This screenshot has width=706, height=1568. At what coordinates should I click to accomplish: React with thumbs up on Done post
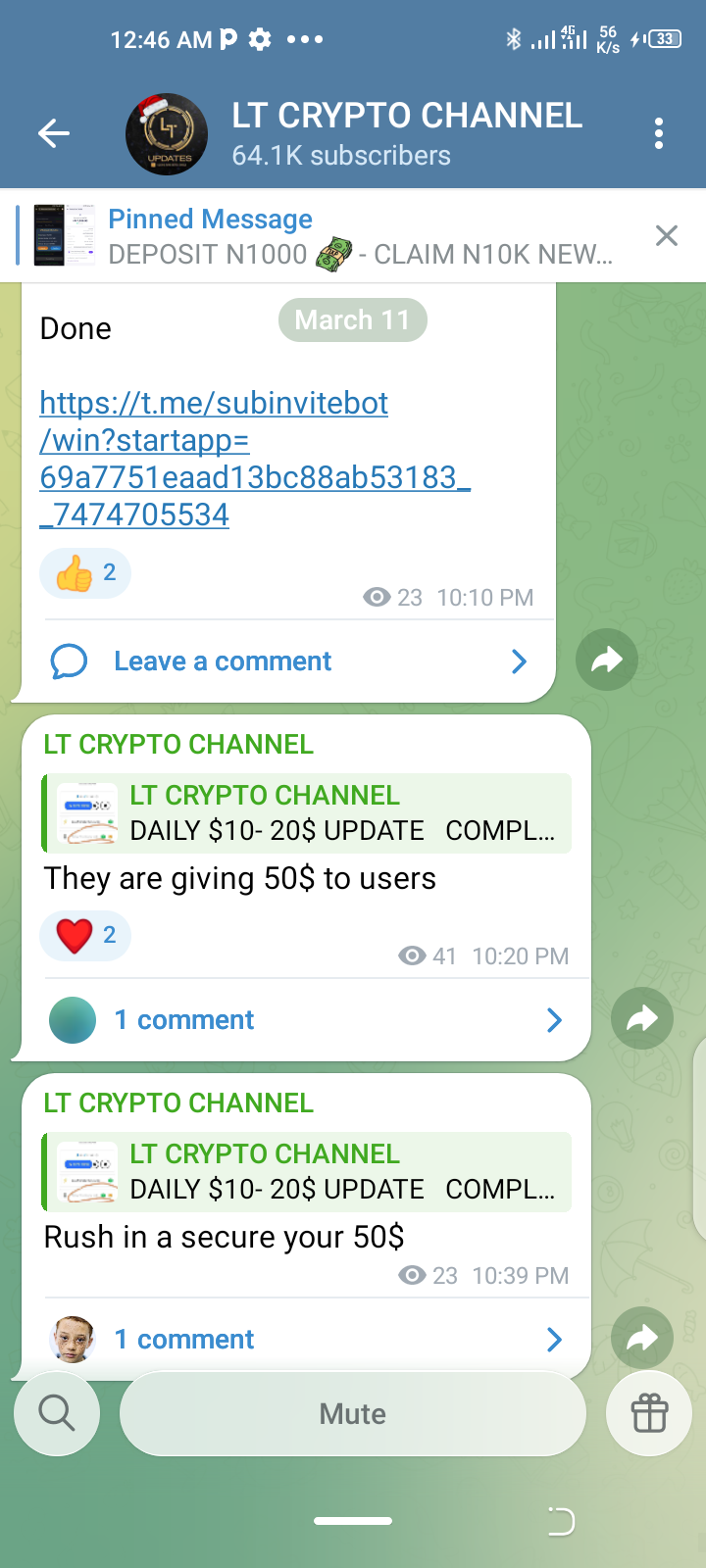coord(85,573)
